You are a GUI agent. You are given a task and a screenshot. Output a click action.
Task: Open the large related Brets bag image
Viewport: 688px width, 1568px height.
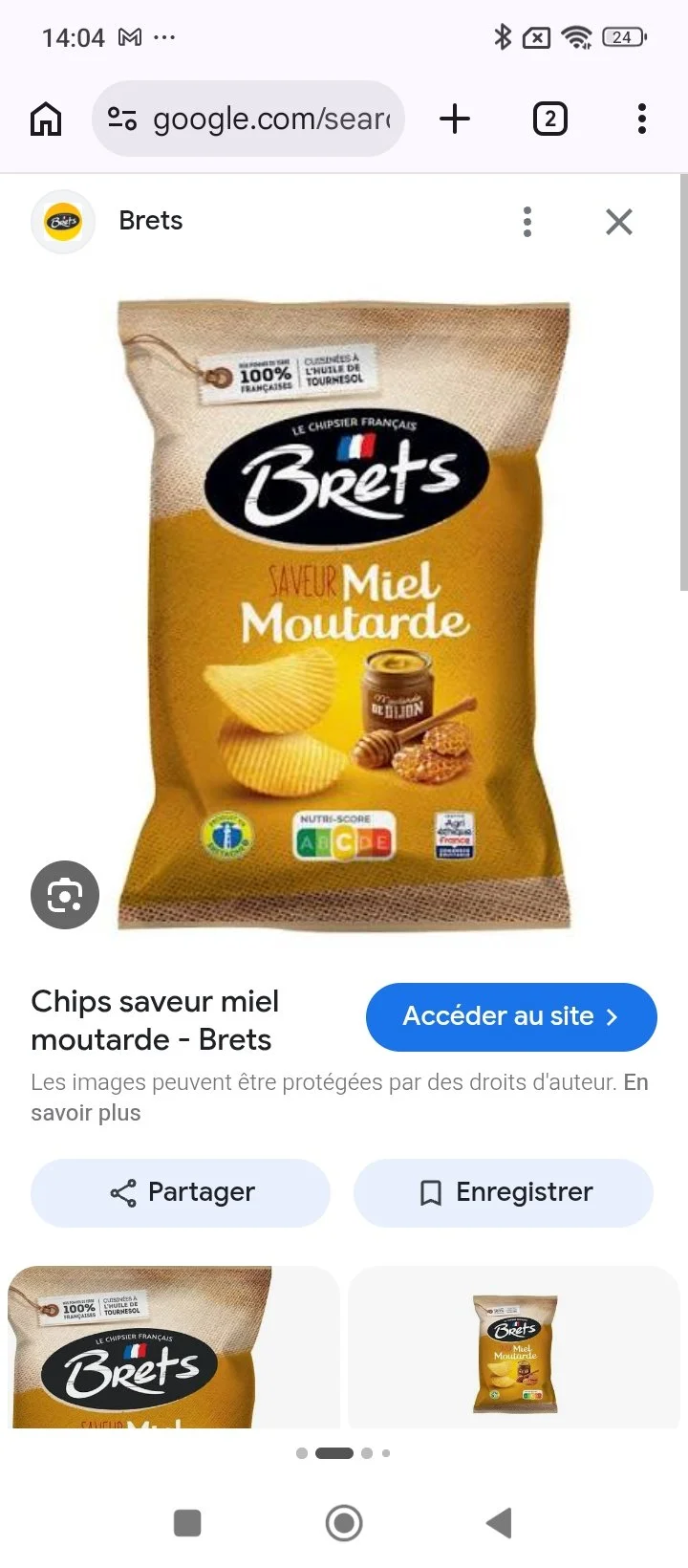pyautogui.click(x=174, y=1347)
